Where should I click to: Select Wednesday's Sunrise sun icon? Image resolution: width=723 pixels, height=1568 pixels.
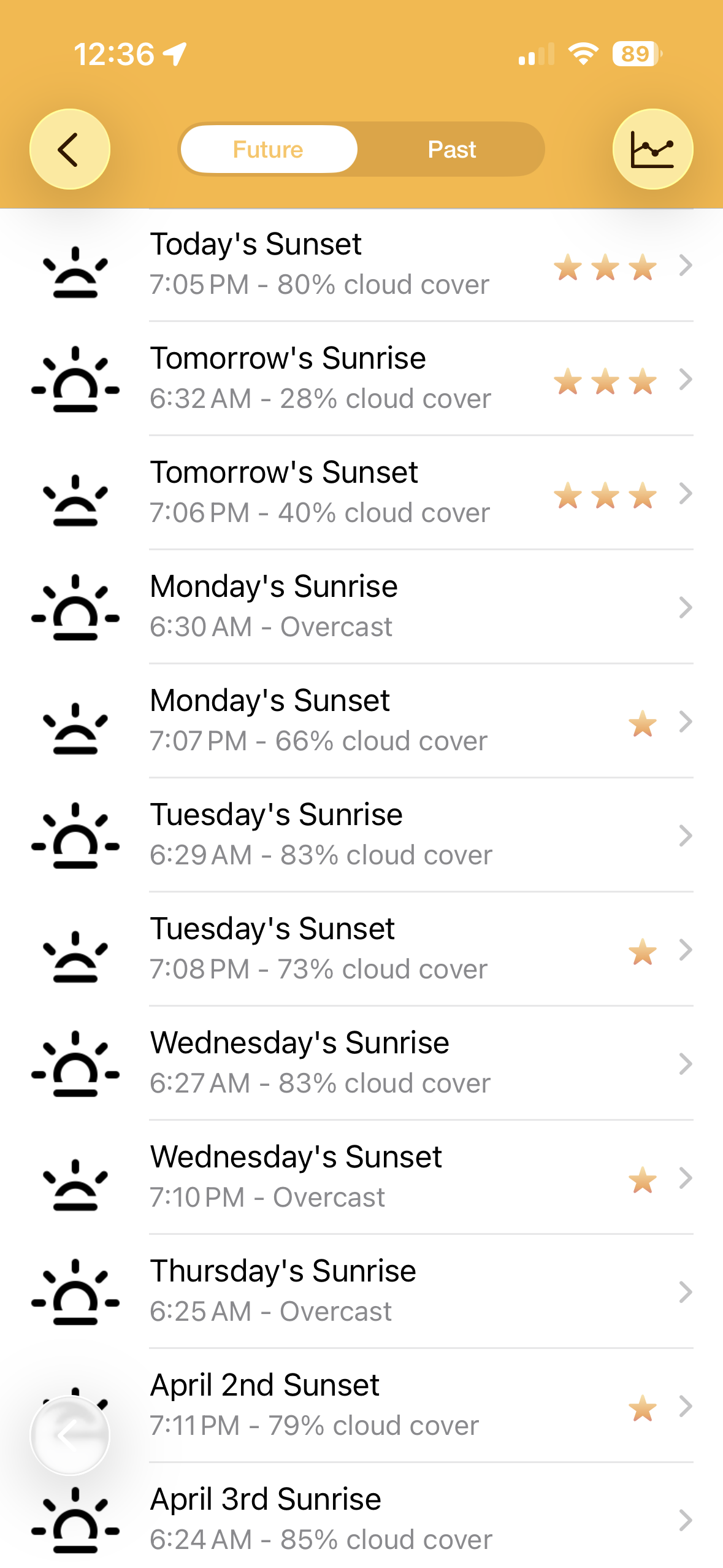(x=74, y=1064)
